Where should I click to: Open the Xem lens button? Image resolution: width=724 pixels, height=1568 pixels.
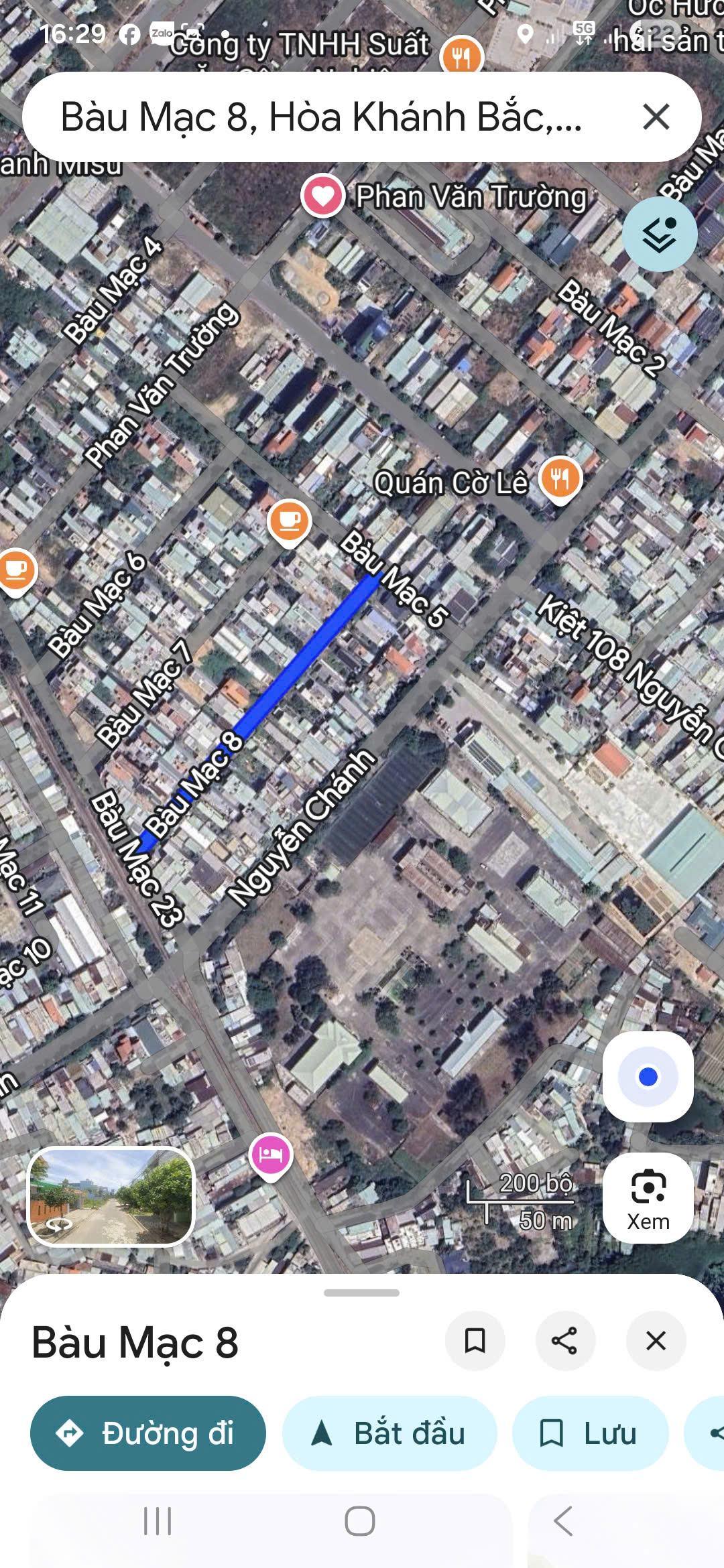tap(648, 1199)
